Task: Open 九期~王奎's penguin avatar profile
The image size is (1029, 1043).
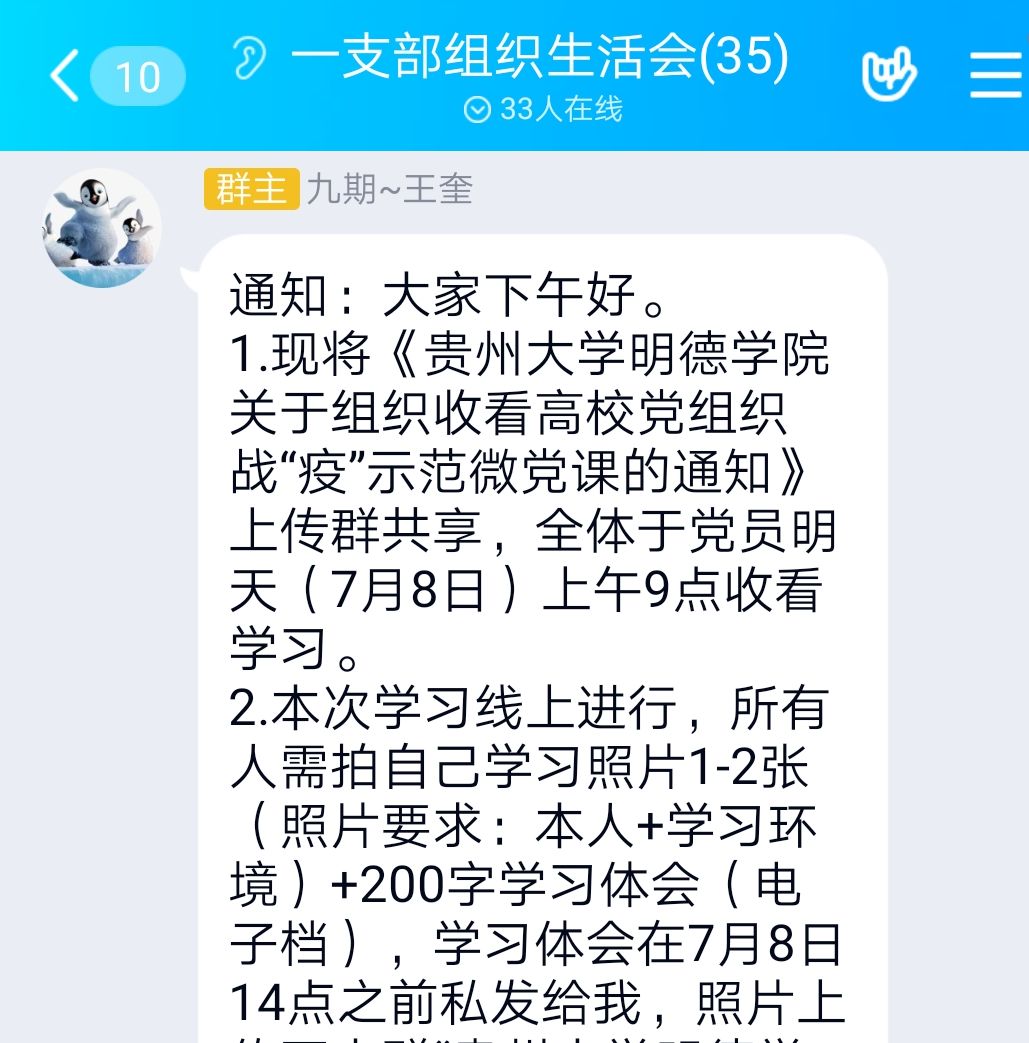Action: (101, 228)
